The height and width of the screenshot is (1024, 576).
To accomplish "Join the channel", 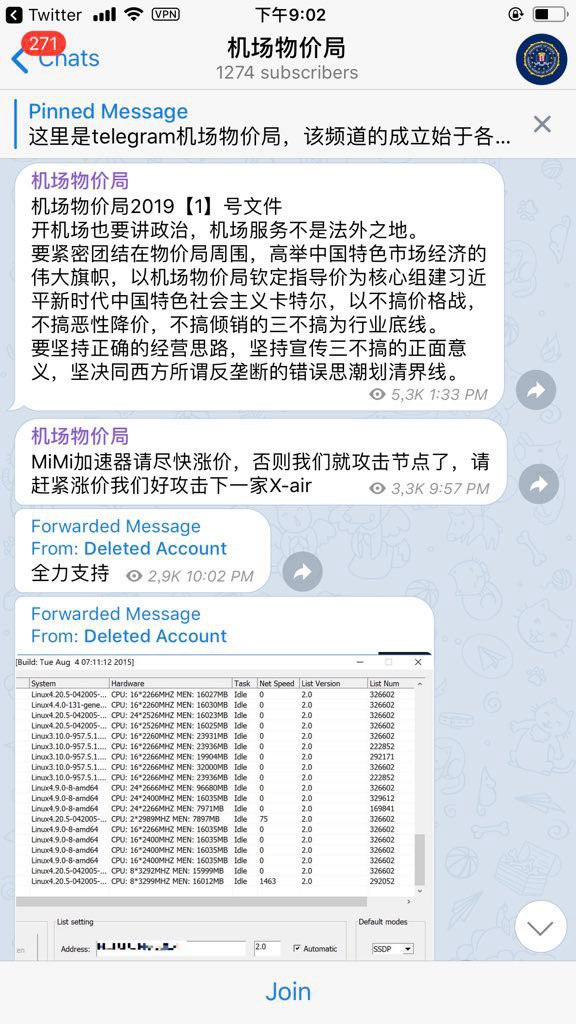I will point(288,991).
